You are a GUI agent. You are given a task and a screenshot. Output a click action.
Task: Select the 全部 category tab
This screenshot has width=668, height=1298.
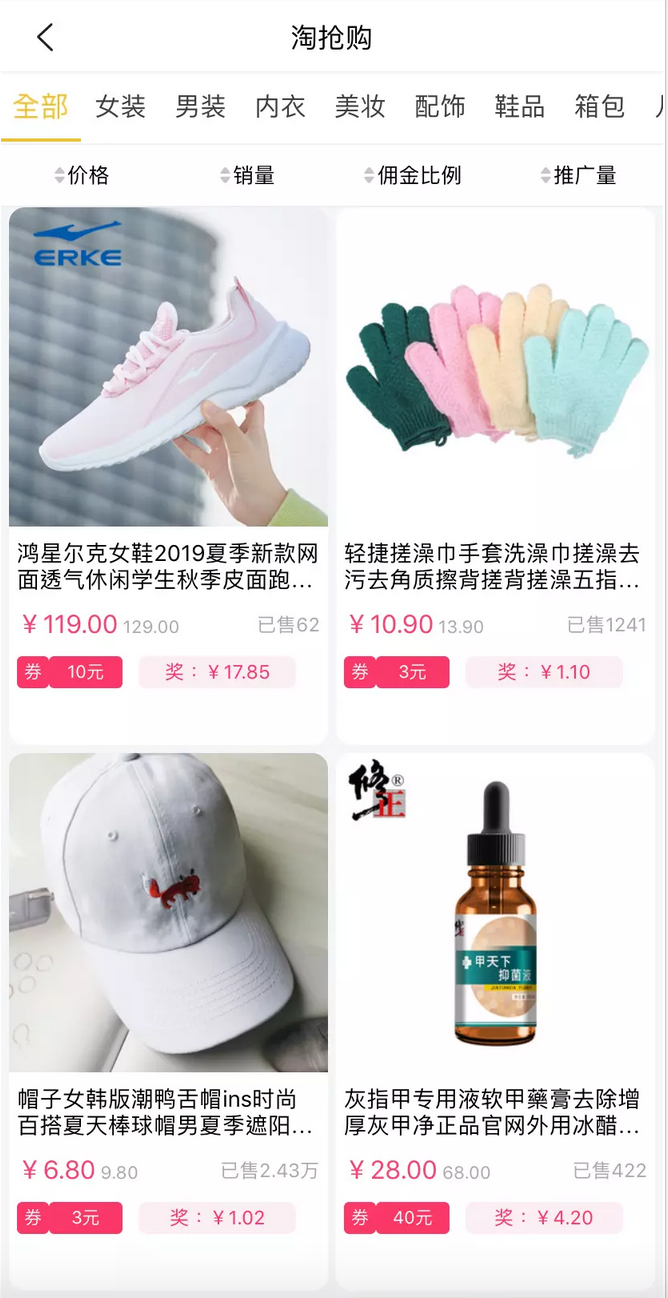[x=41, y=106]
